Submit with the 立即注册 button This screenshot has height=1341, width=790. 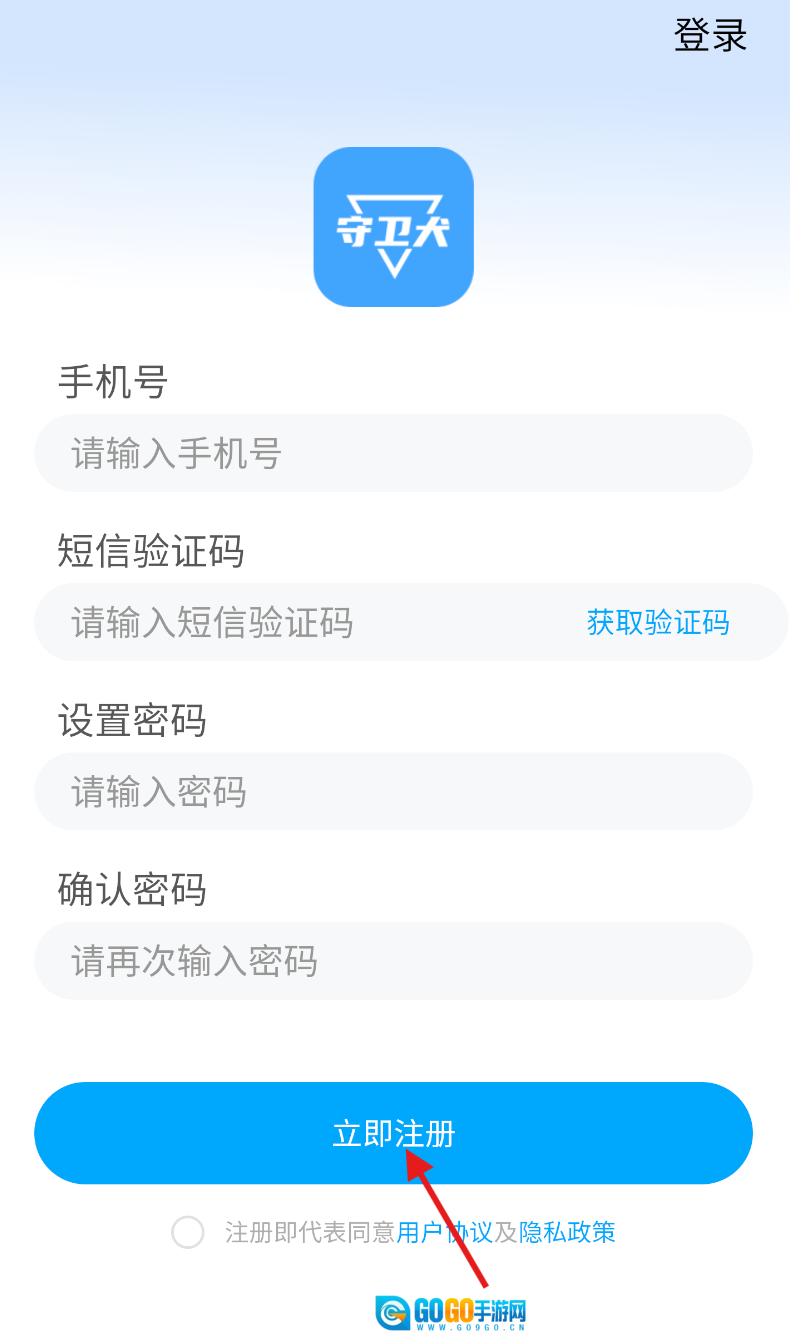[x=393, y=1133]
